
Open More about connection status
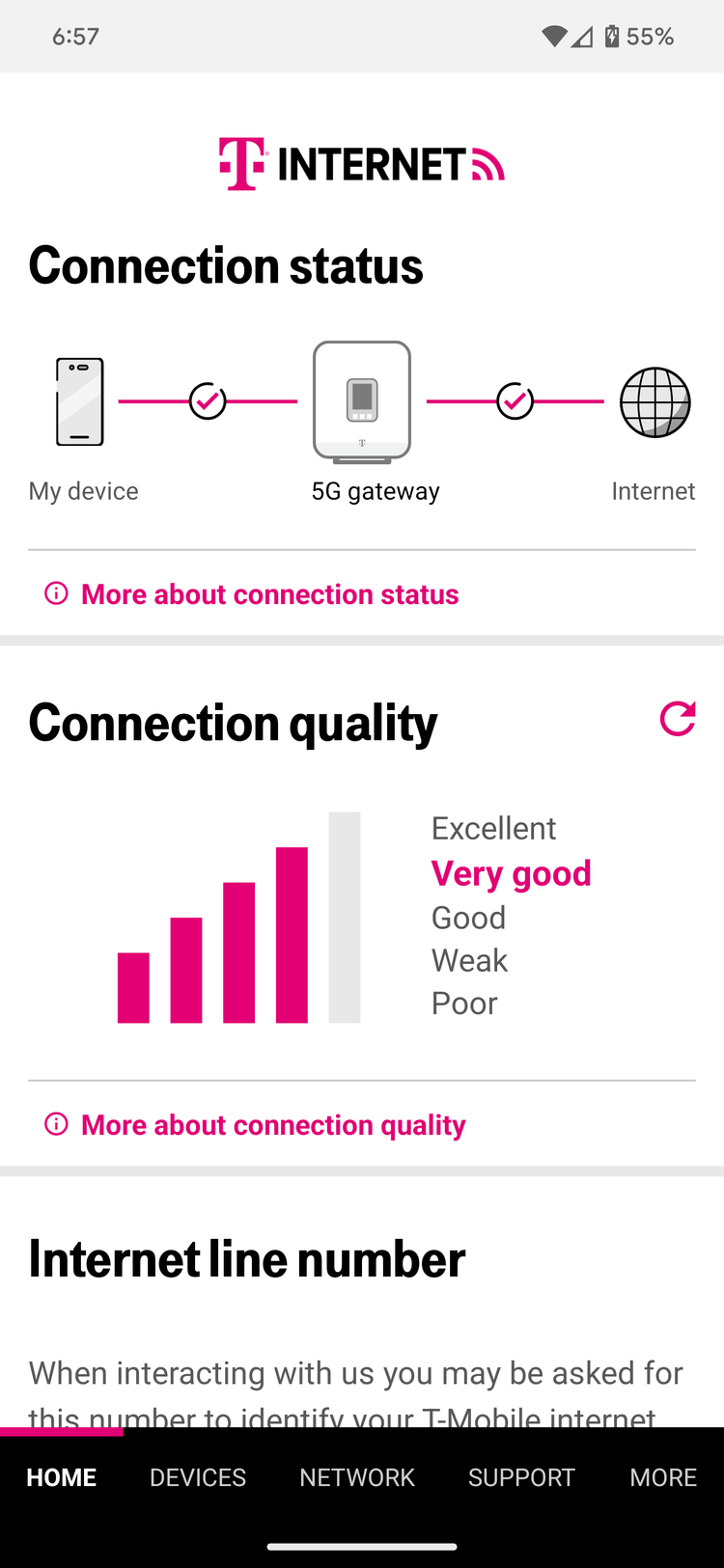269,594
